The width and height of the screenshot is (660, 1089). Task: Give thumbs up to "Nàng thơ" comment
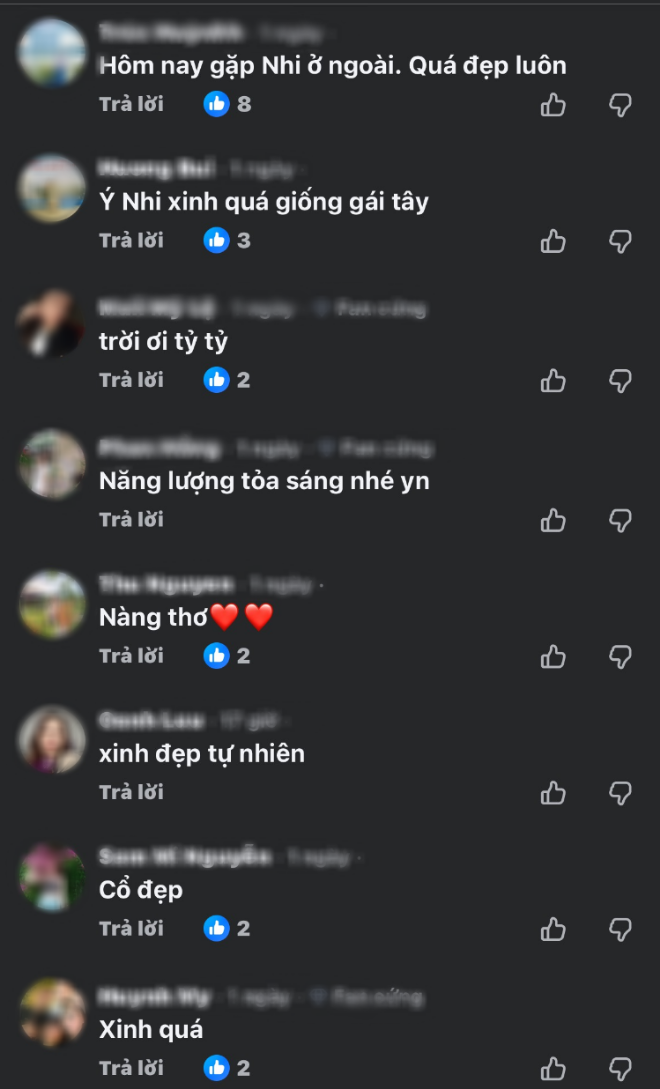[x=553, y=656]
